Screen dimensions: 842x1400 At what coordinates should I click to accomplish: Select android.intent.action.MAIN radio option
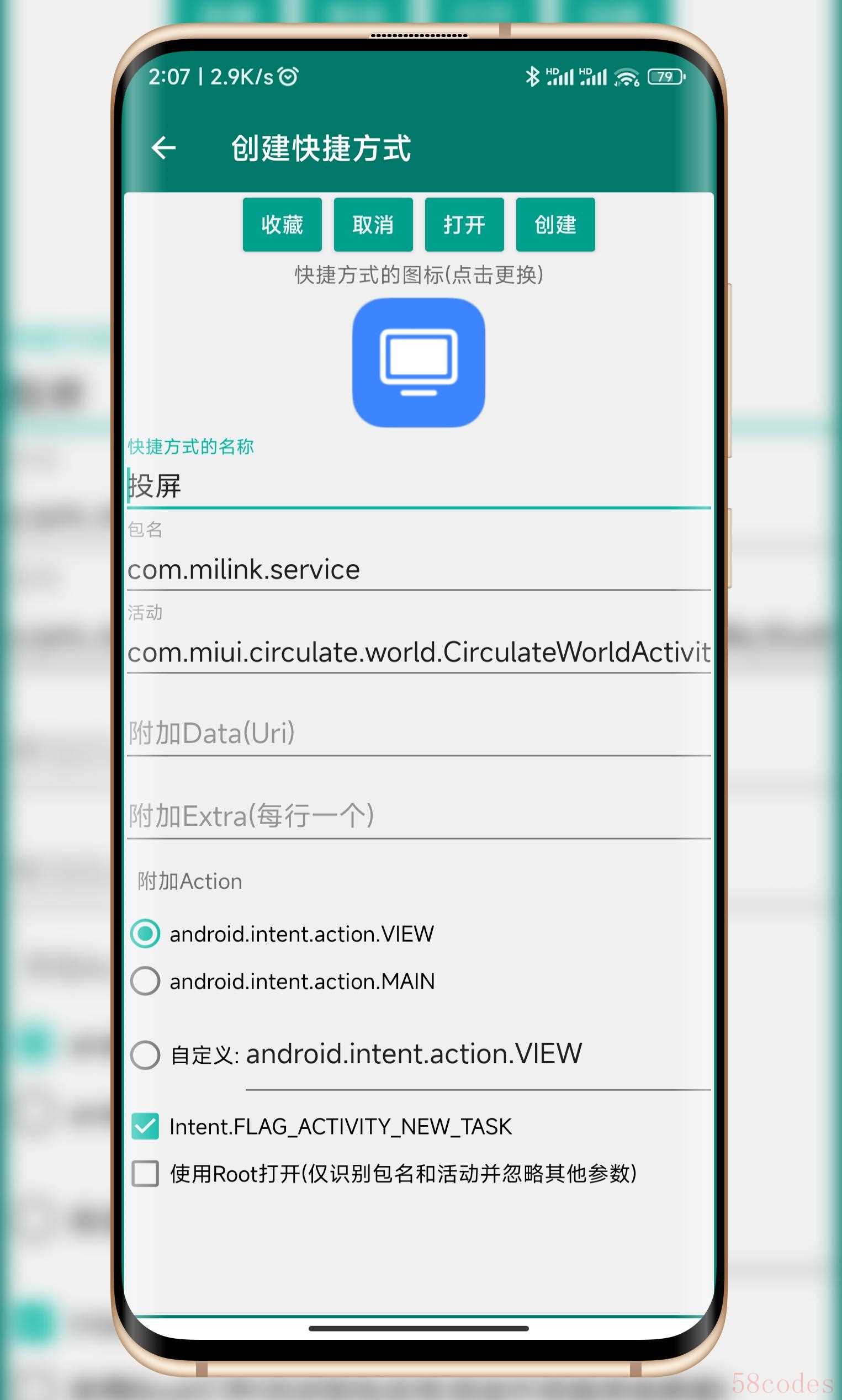click(x=145, y=981)
